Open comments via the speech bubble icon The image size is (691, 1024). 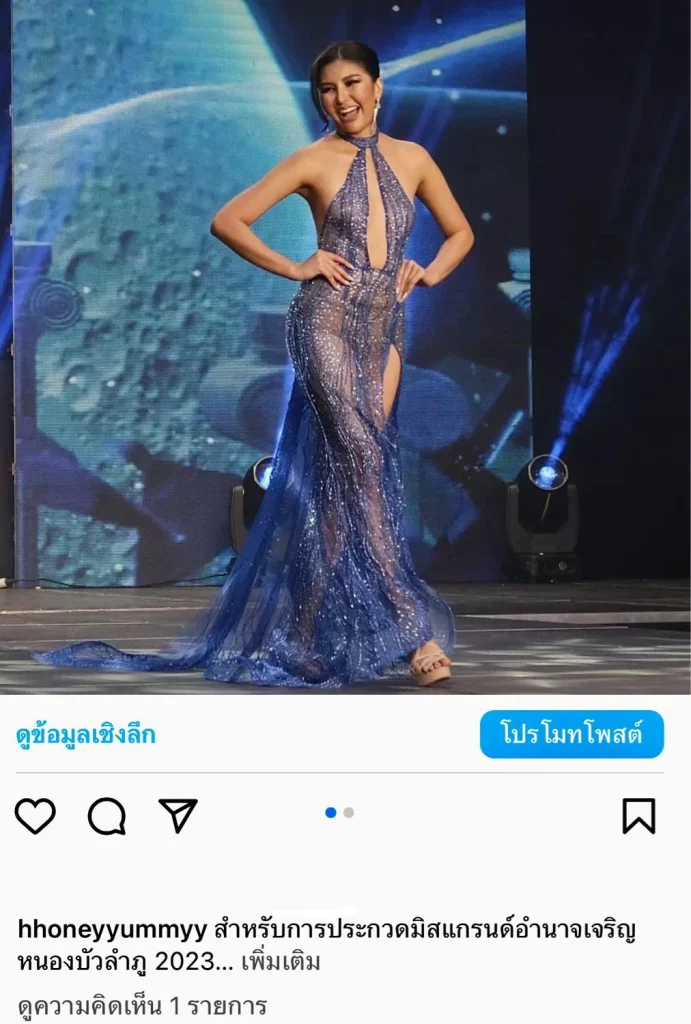[106, 816]
